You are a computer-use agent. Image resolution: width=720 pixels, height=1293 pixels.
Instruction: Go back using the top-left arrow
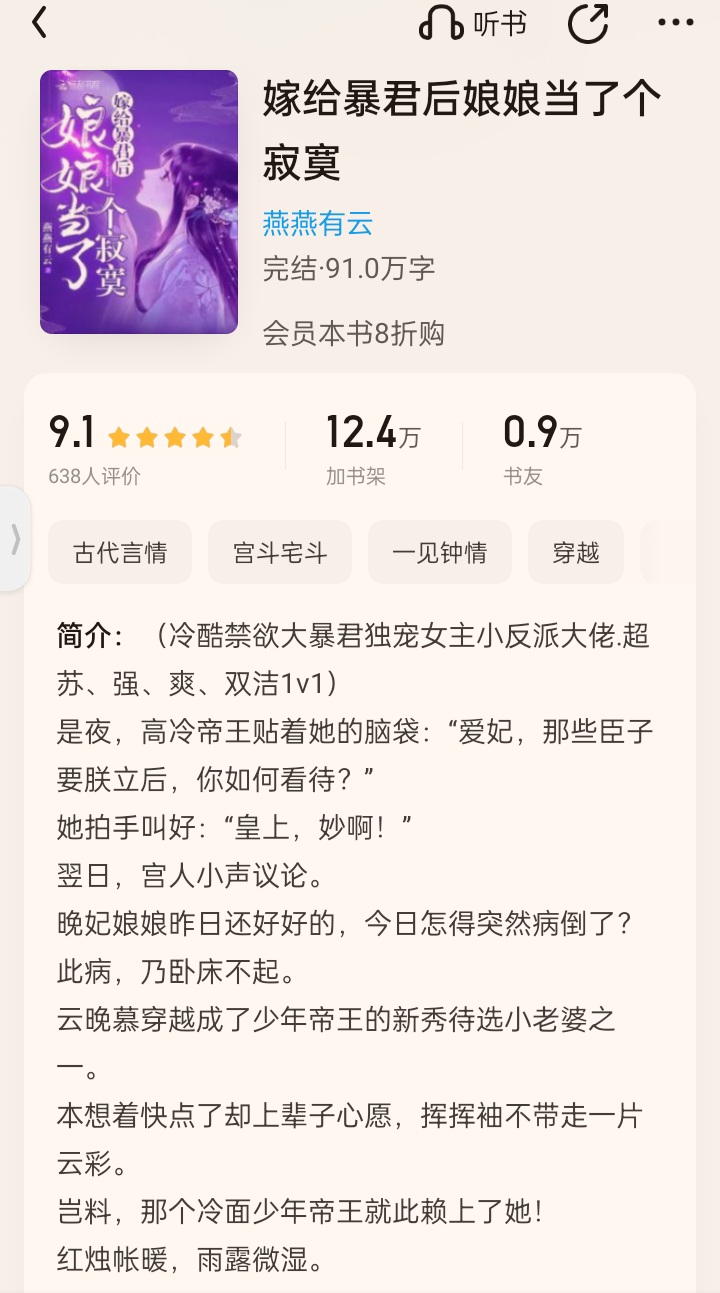(x=39, y=23)
